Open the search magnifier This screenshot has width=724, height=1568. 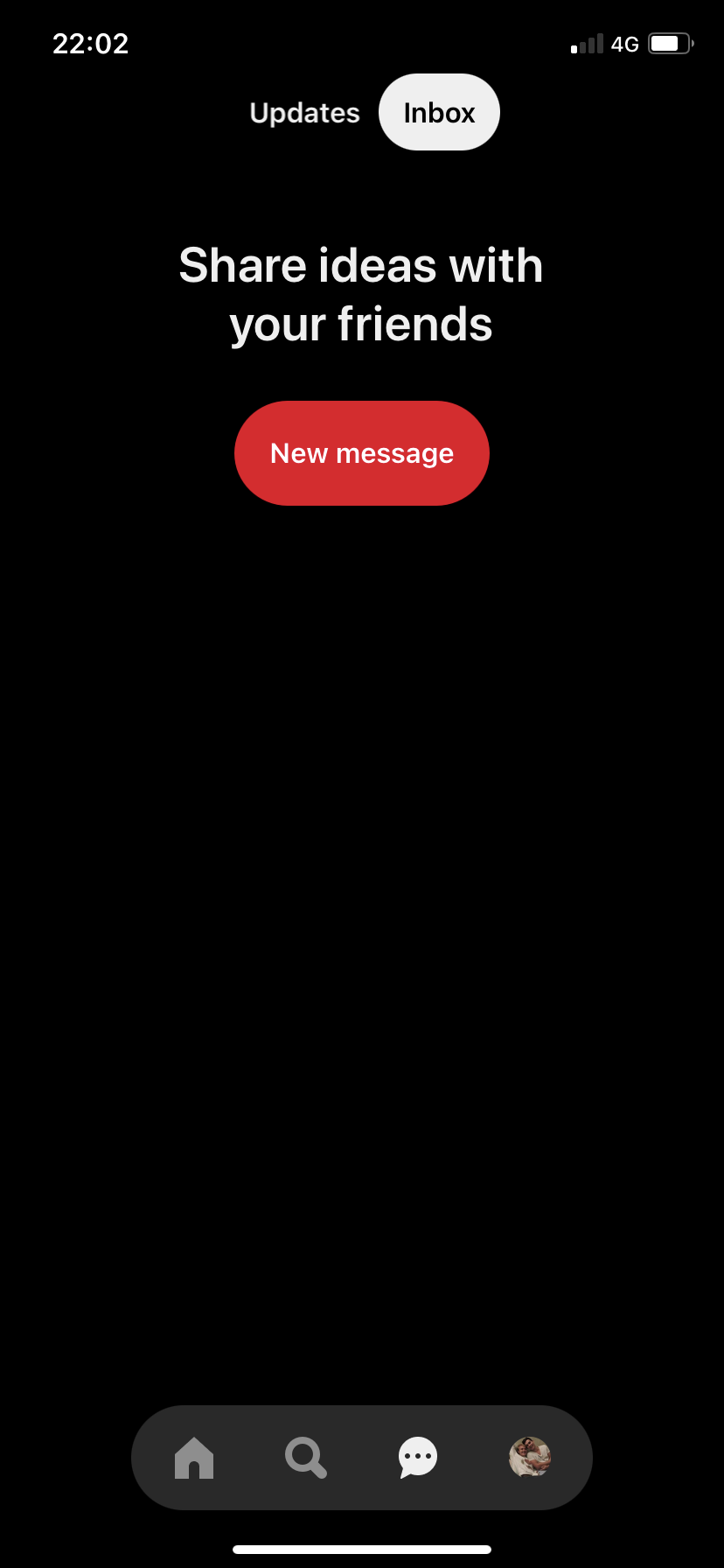click(x=305, y=1458)
